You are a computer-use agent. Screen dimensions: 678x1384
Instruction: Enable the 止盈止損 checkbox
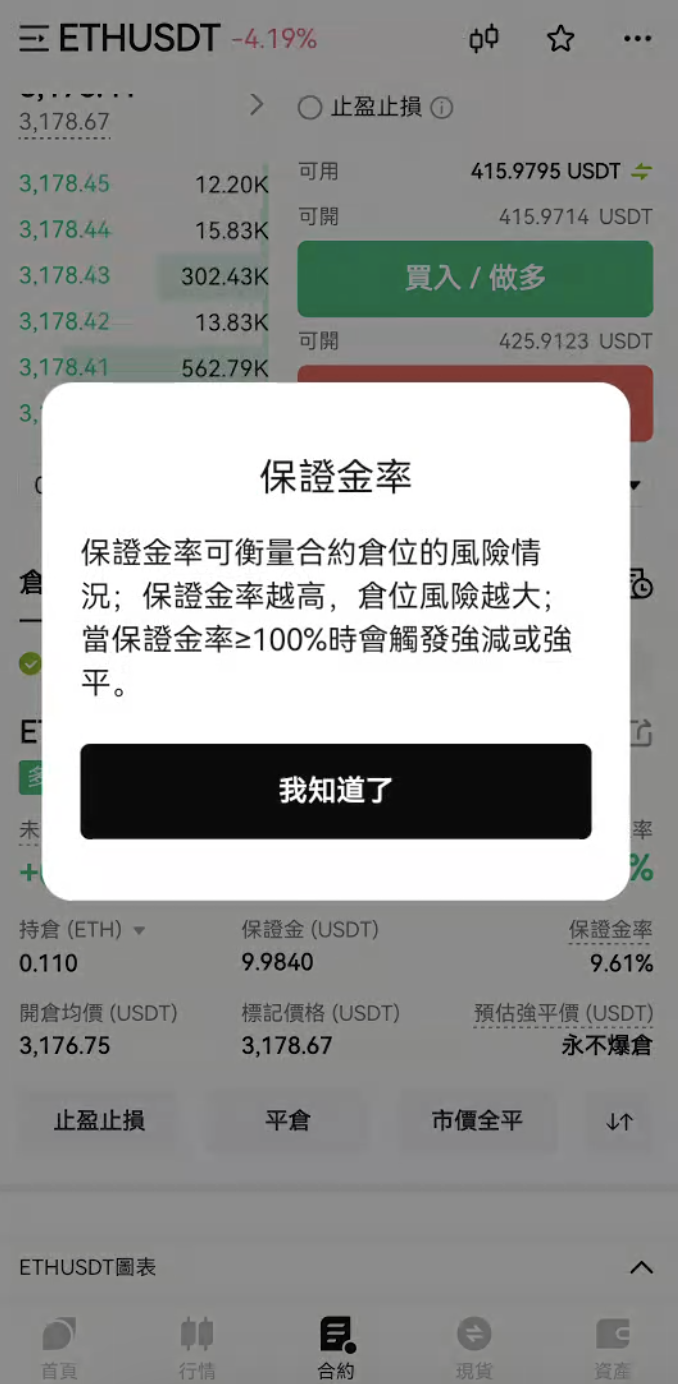pyautogui.click(x=310, y=108)
